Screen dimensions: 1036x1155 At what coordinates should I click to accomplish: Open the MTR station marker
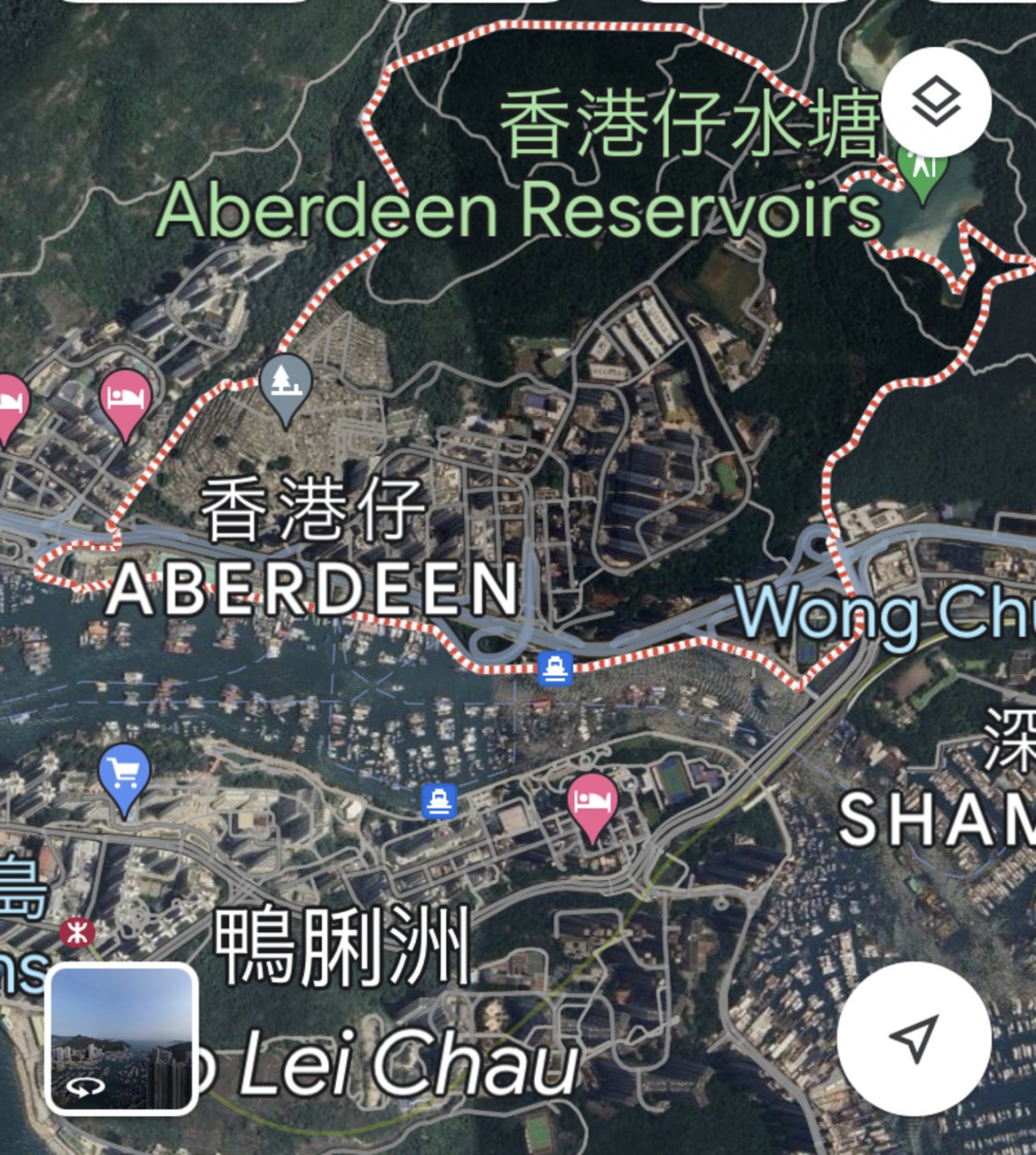coord(77,933)
